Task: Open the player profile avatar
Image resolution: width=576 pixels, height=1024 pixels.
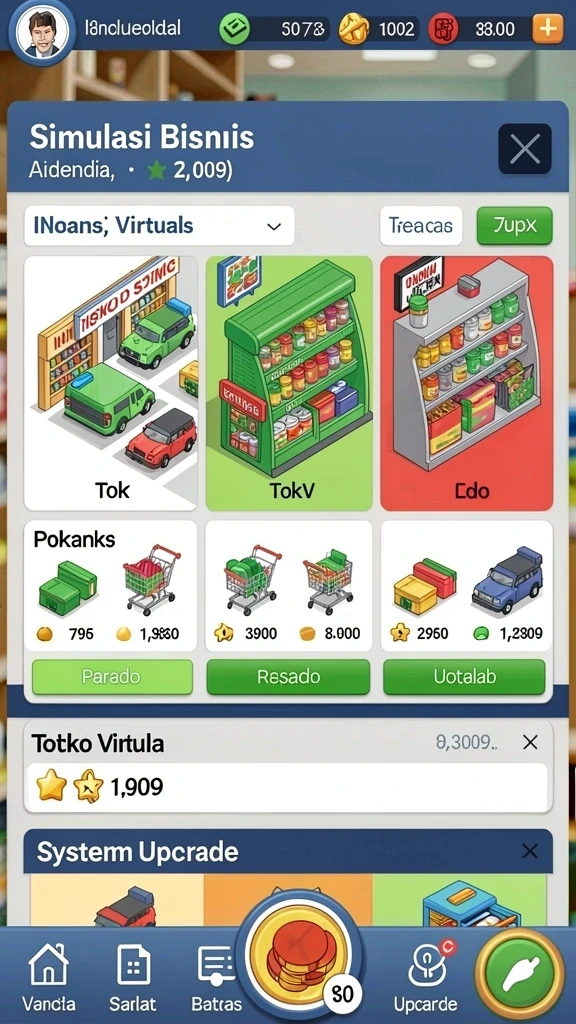Action: 42,33
